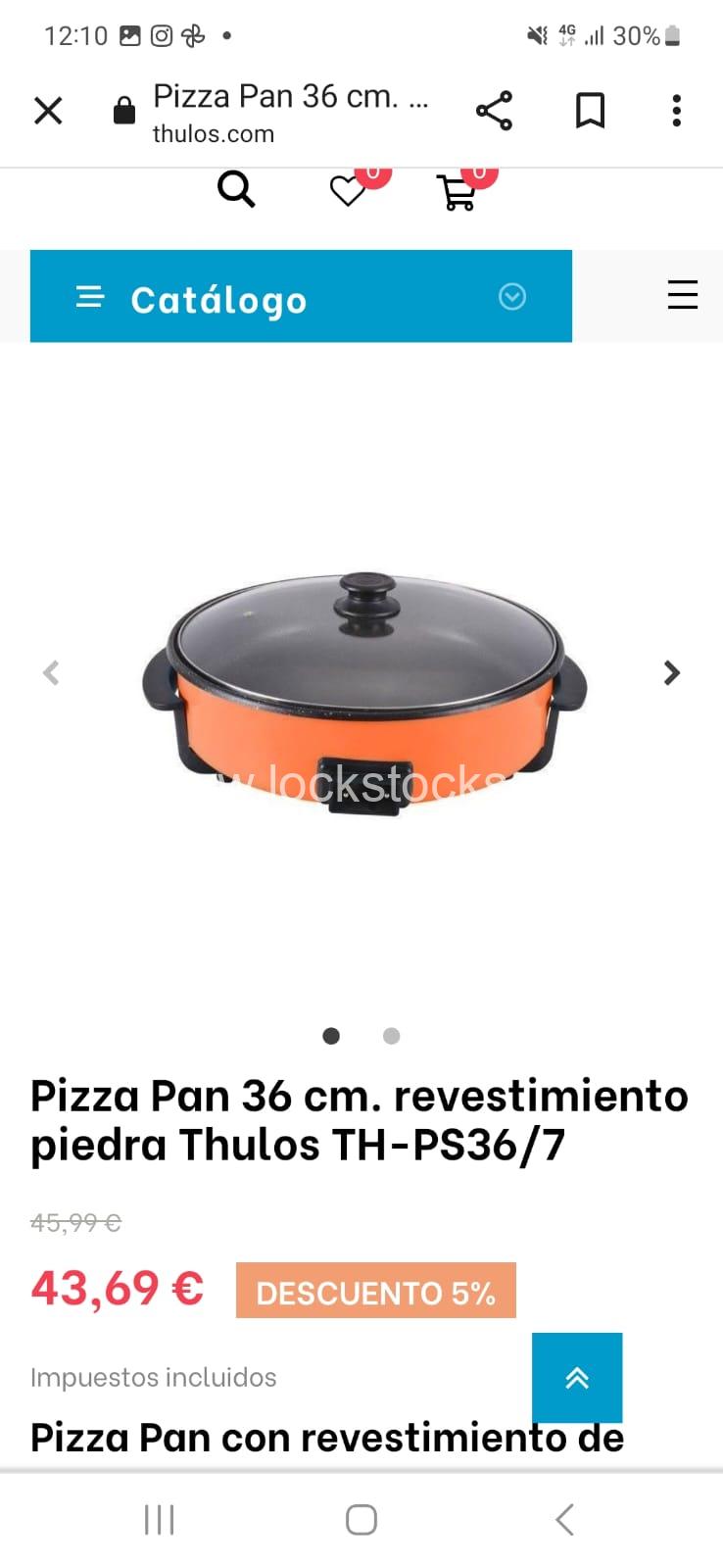Show the previous product image
This screenshot has height=1568, width=723.
(51, 673)
